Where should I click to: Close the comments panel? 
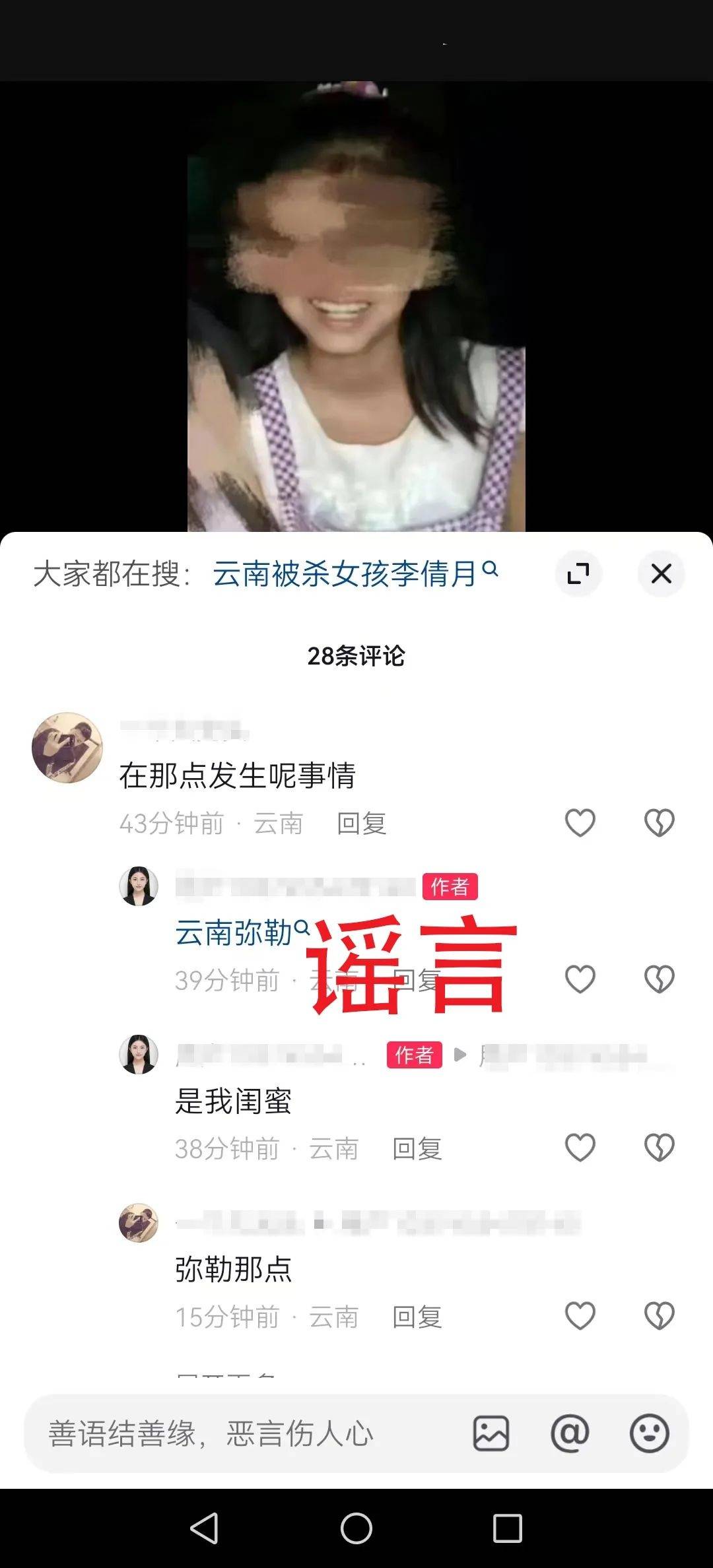[x=661, y=573]
